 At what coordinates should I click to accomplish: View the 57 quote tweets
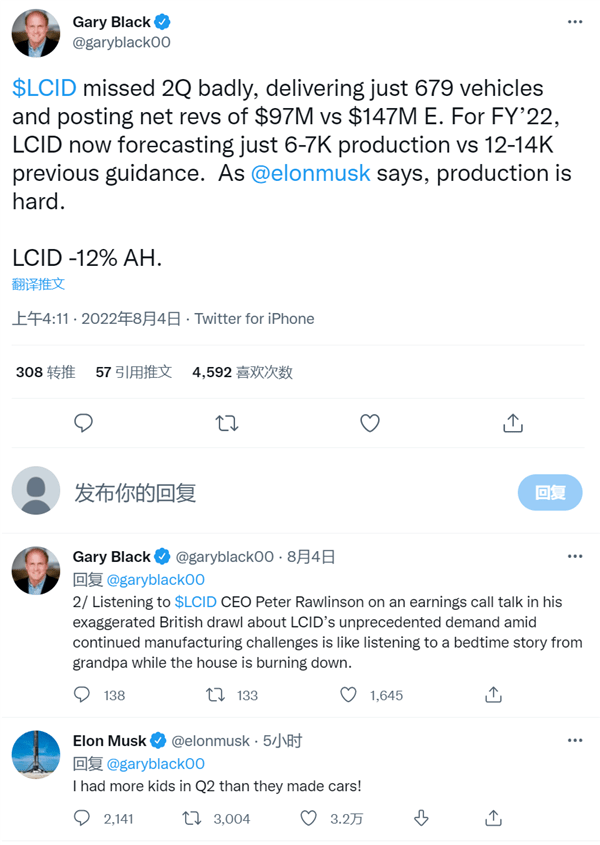pyautogui.click(x=134, y=372)
